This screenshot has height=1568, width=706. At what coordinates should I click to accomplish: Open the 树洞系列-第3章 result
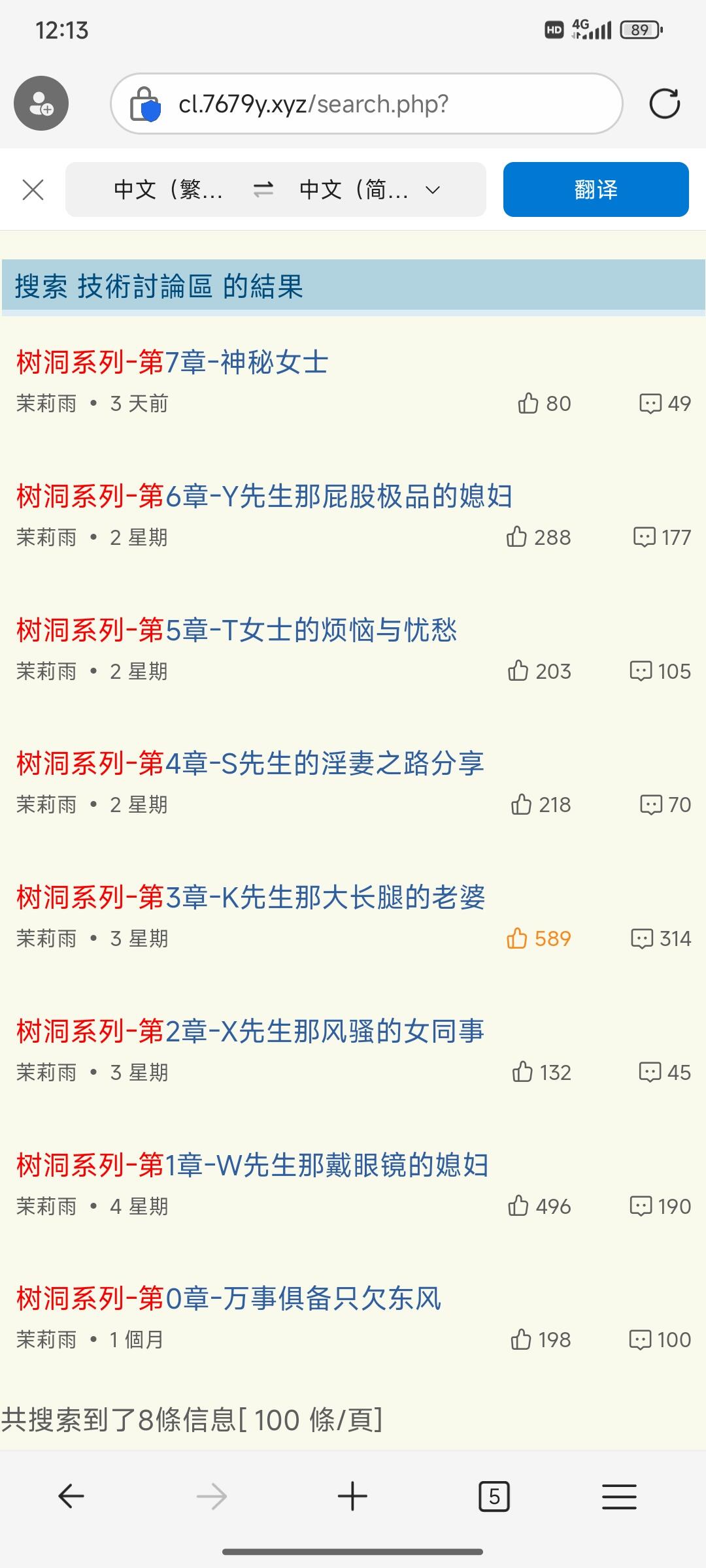250,897
